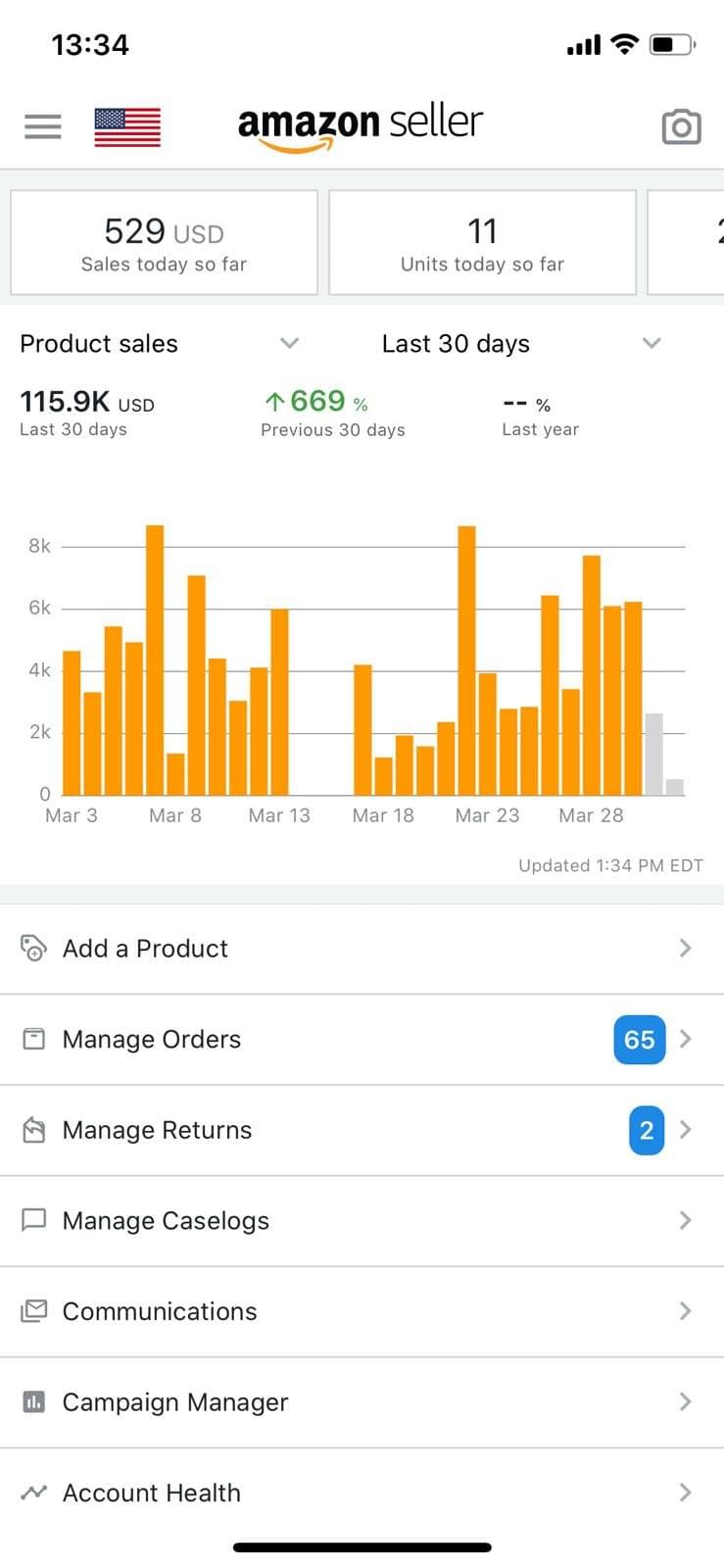Viewport: 724px width, 1568px height.
Task: Tap the US flag marketplace selector
Action: point(127,127)
